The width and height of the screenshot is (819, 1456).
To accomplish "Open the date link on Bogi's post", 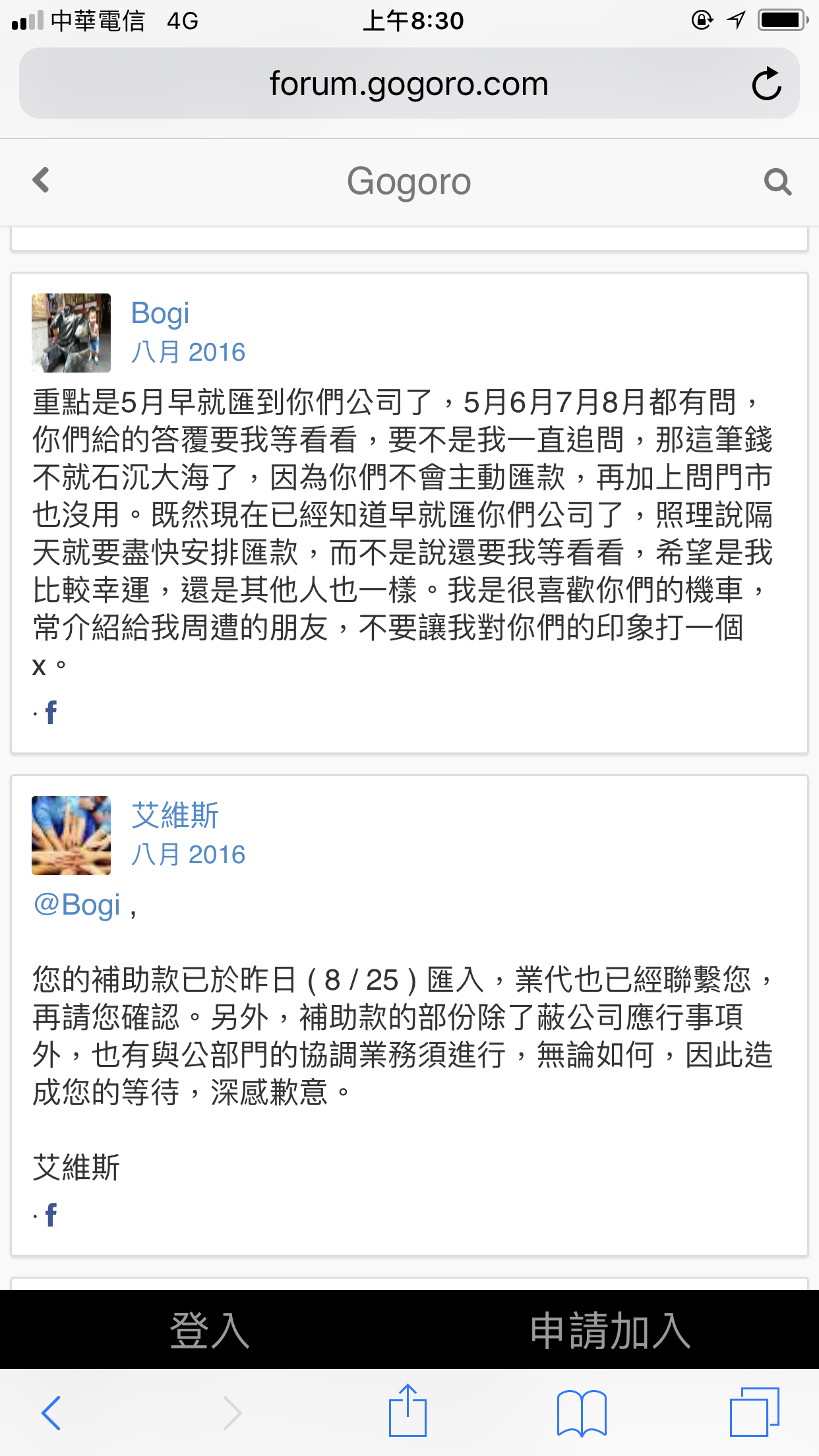I will [188, 352].
